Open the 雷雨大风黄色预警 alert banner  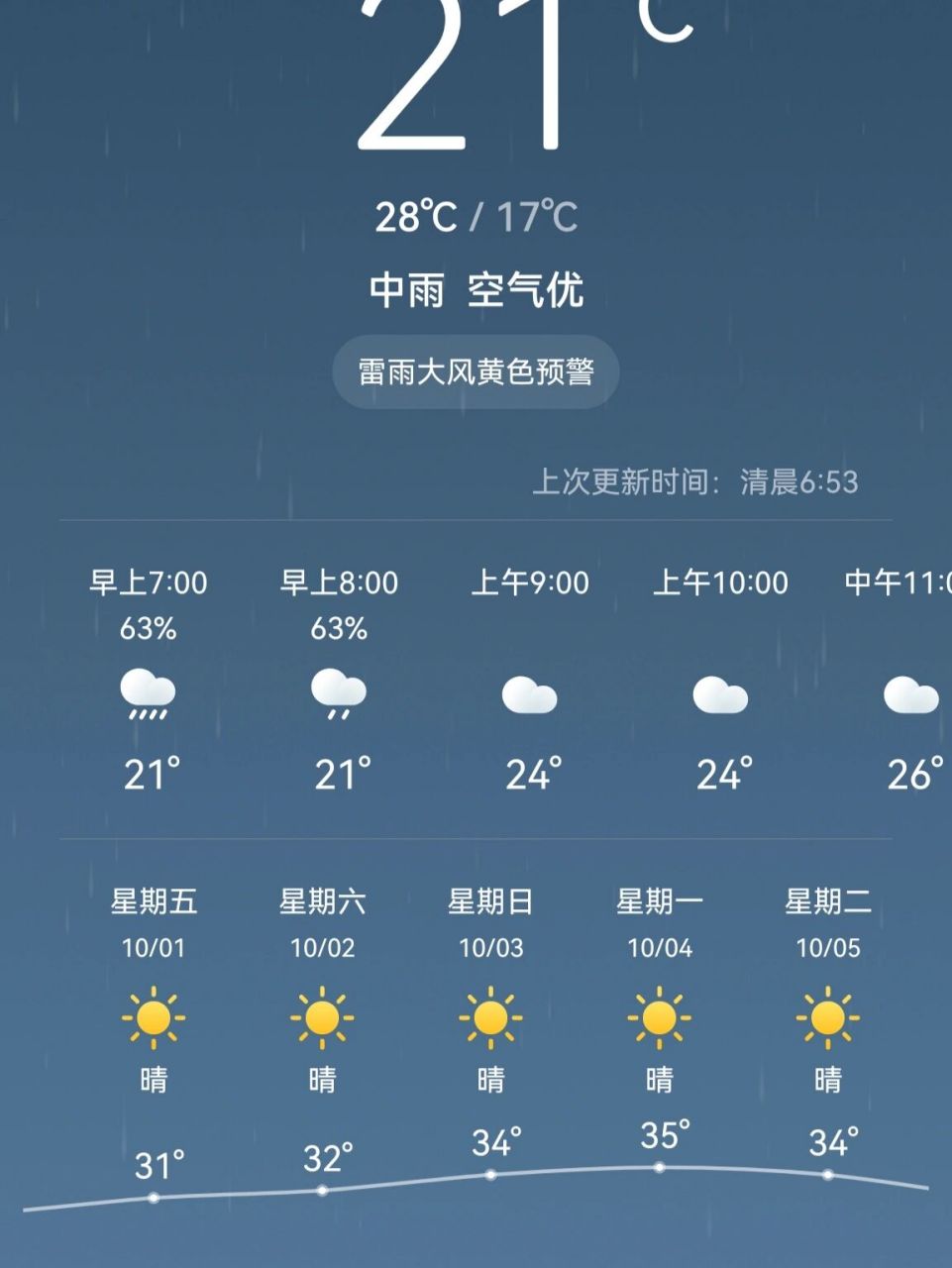tap(475, 371)
